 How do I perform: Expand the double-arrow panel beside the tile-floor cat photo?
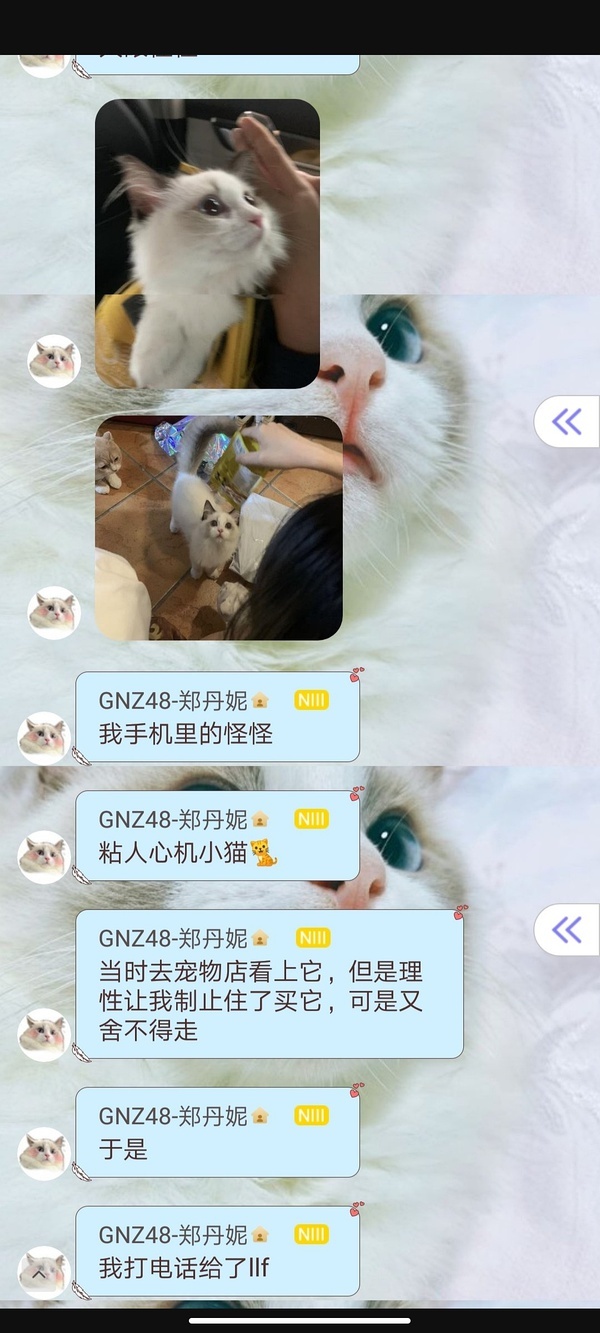(567, 422)
